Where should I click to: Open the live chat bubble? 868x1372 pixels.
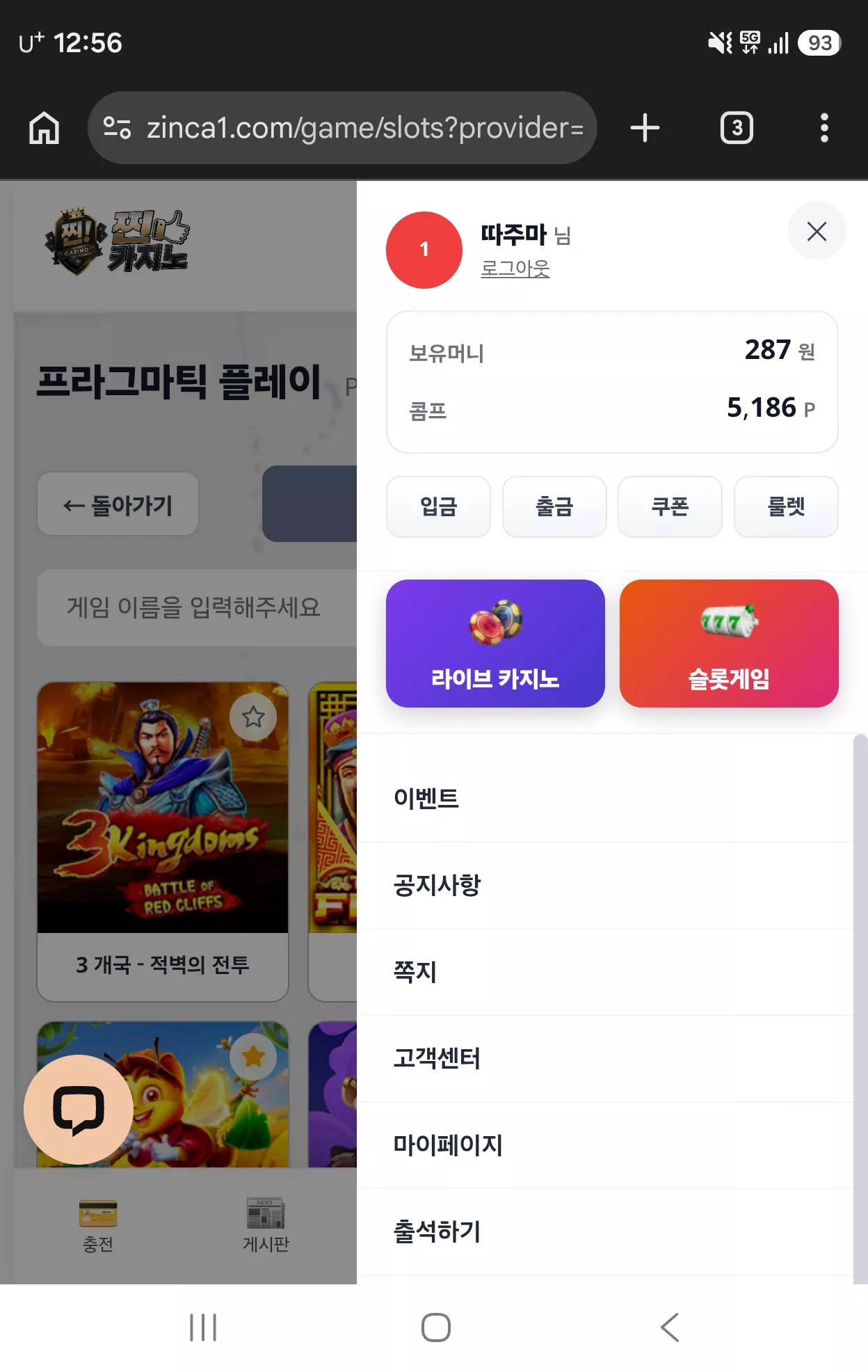pyautogui.click(x=79, y=1110)
